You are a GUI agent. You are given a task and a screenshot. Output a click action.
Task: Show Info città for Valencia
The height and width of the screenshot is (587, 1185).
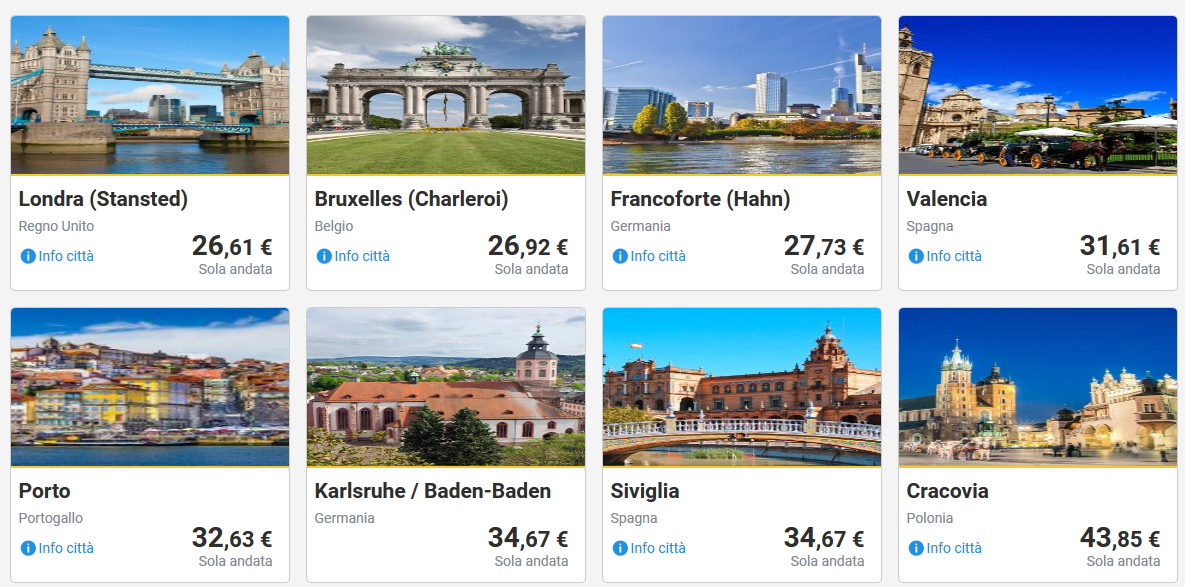[946, 256]
